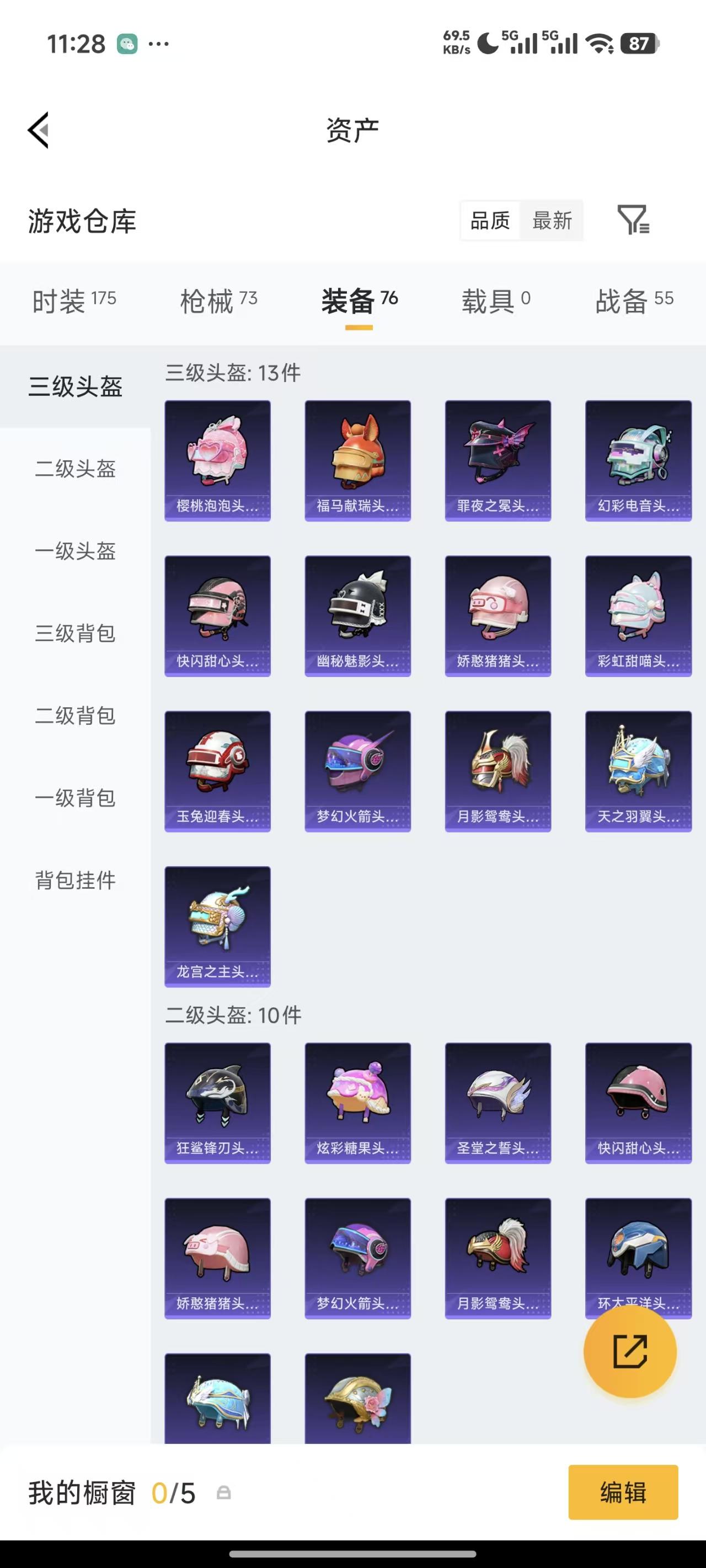706x1568 pixels.
Task: Tap the back arrow to leave 资产 page
Action: pos(39,130)
